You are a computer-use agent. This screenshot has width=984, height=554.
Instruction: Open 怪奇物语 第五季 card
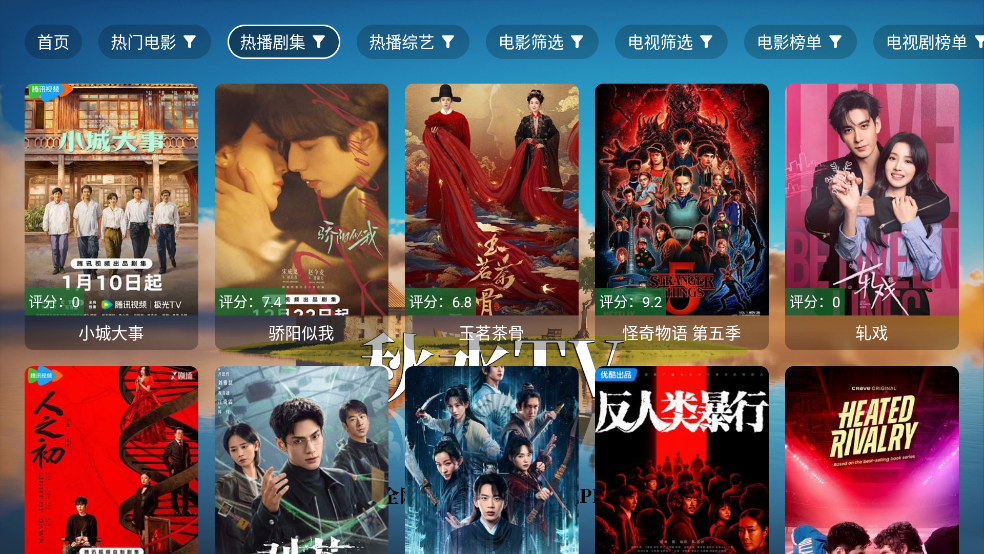681,215
